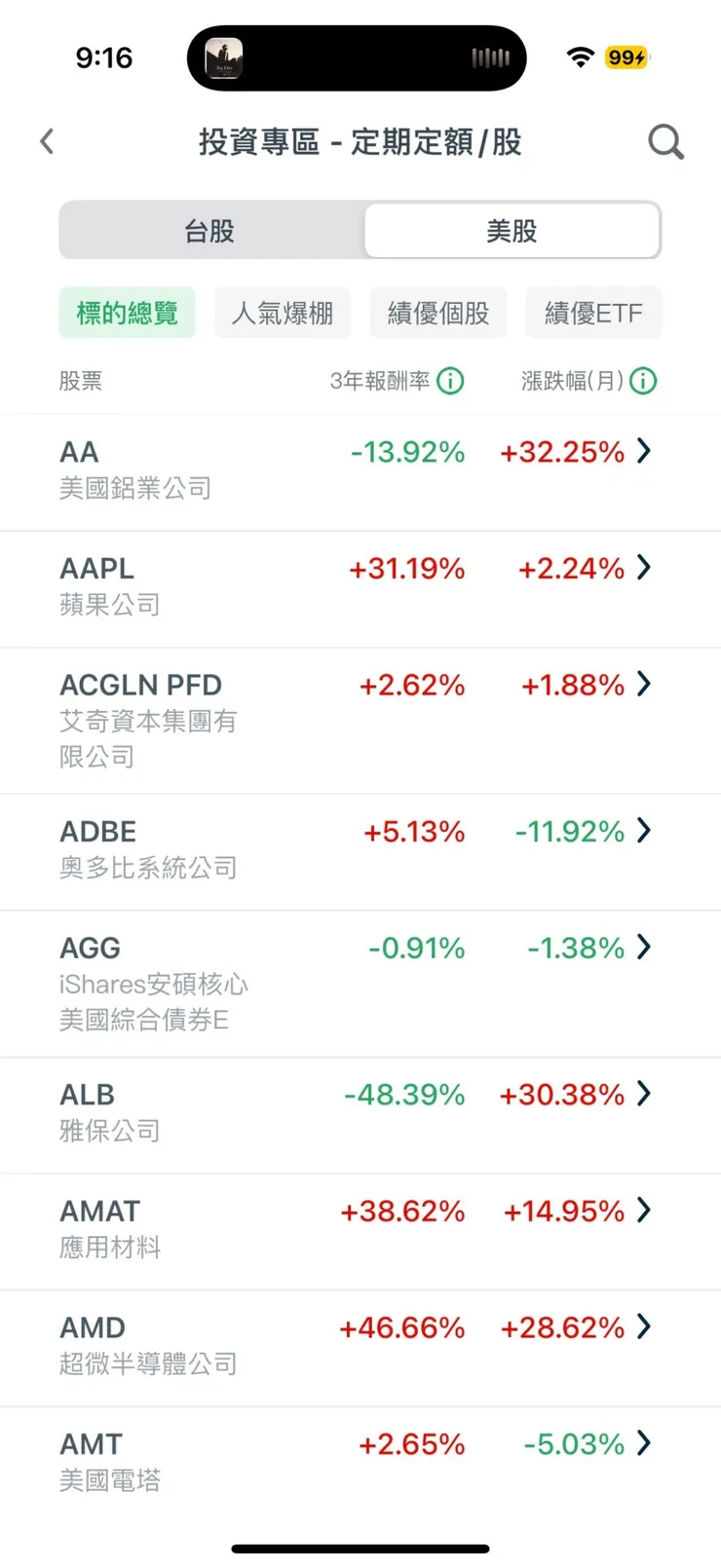
Task: Tap the 9:16 clock in the status bar
Action: point(105,58)
